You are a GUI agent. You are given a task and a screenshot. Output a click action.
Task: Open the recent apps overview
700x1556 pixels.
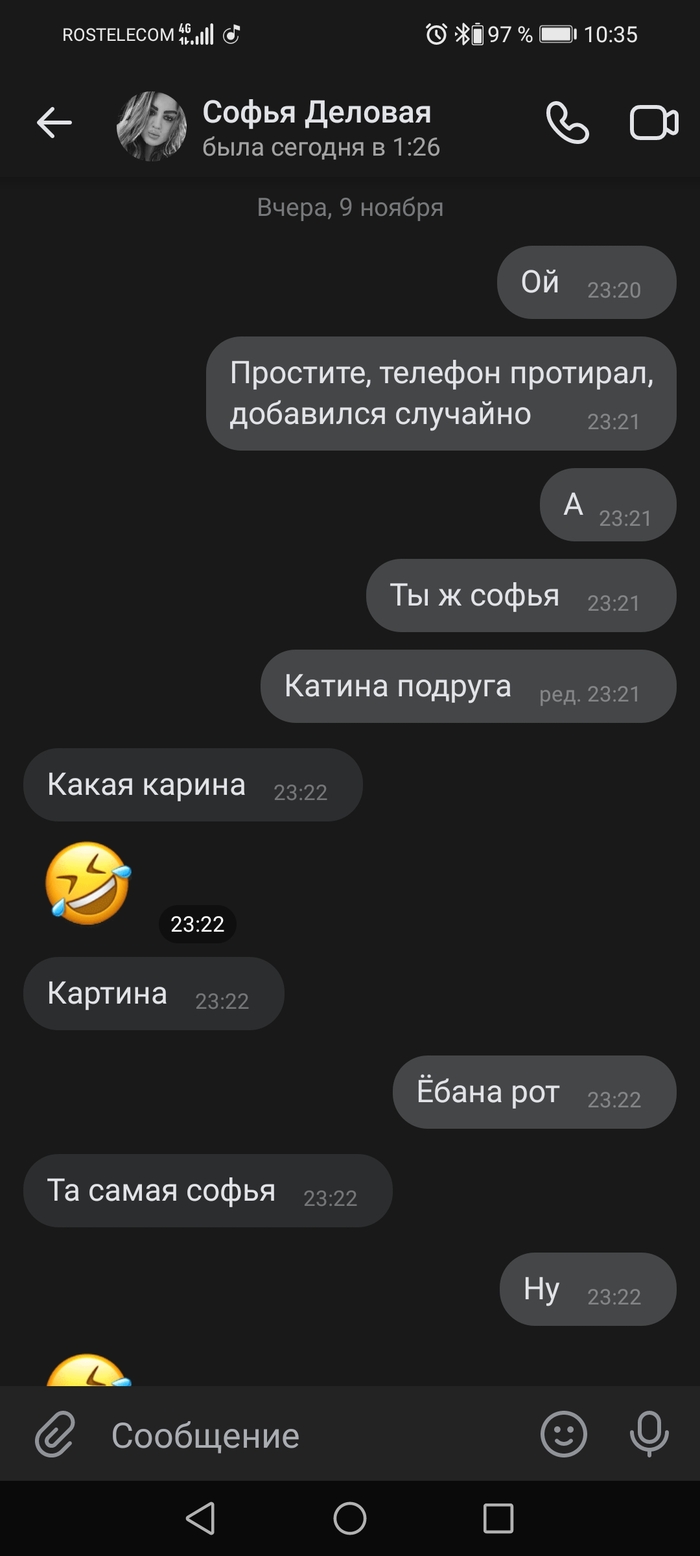[x=498, y=1518]
